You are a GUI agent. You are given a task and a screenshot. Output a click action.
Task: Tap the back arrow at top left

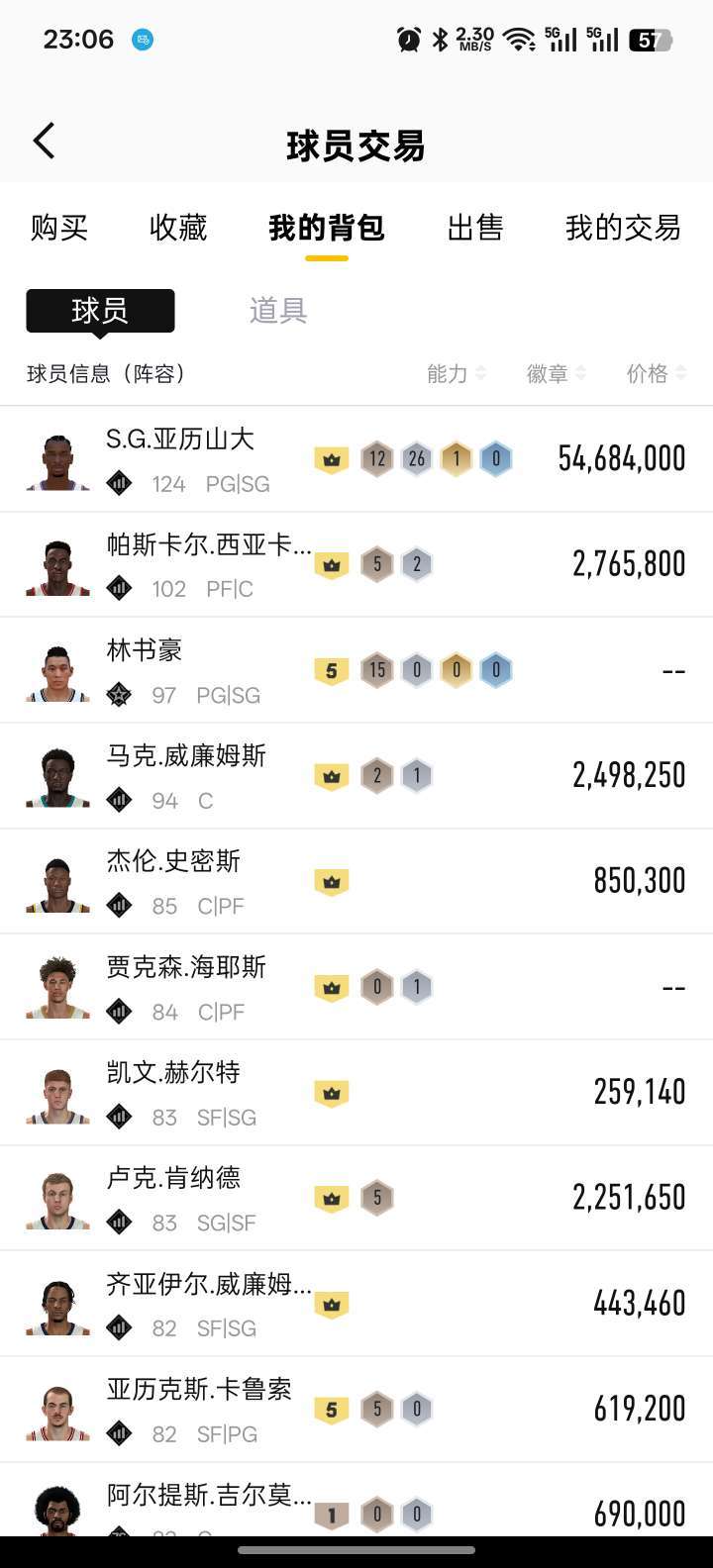coord(43,141)
